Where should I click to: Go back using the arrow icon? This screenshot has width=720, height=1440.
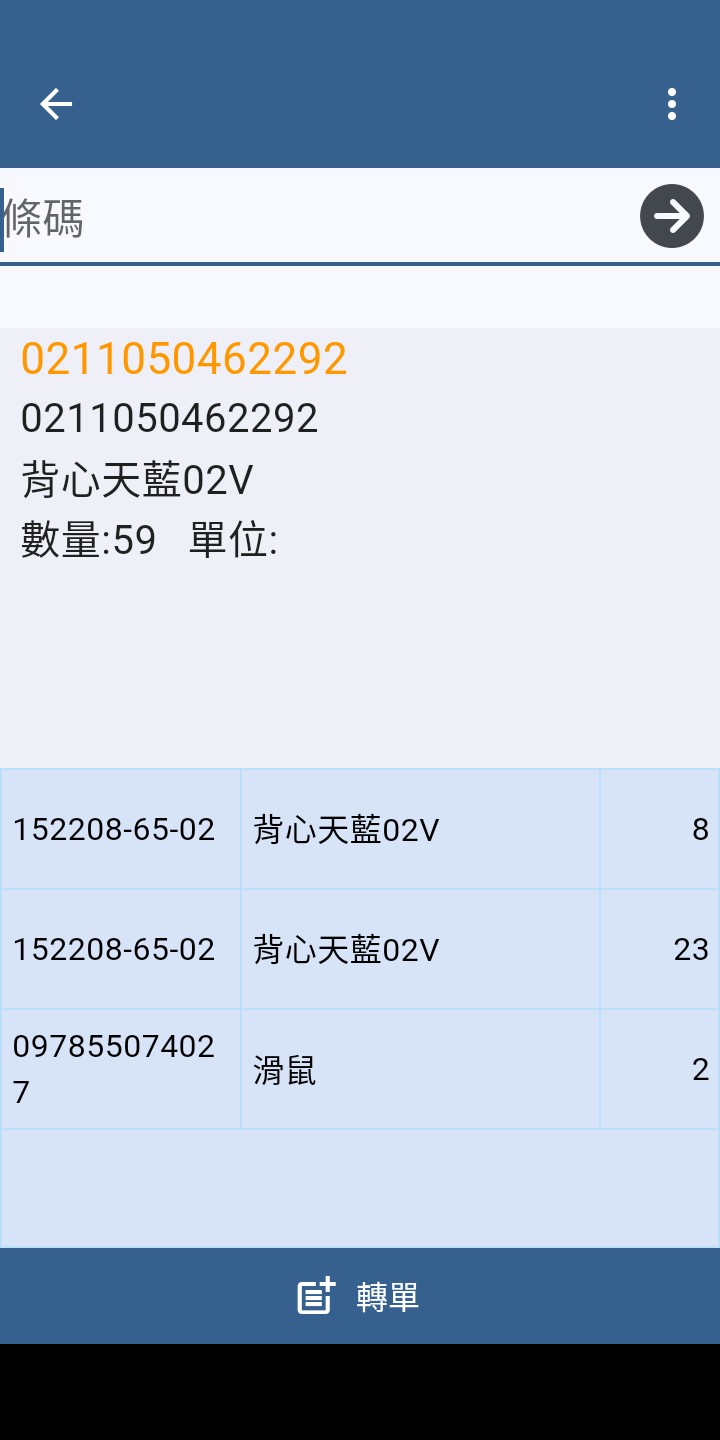(56, 104)
